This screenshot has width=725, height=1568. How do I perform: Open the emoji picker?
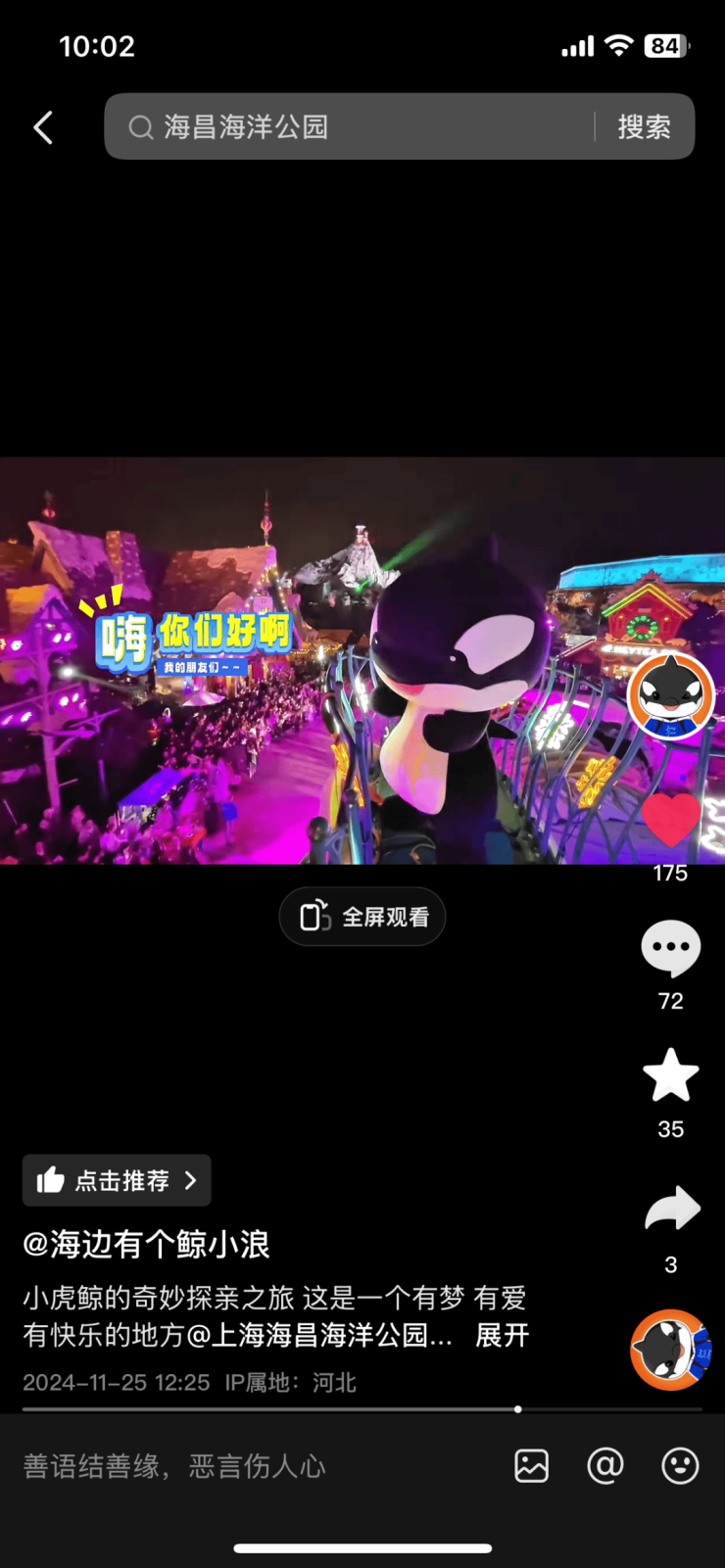click(680, 1466)
